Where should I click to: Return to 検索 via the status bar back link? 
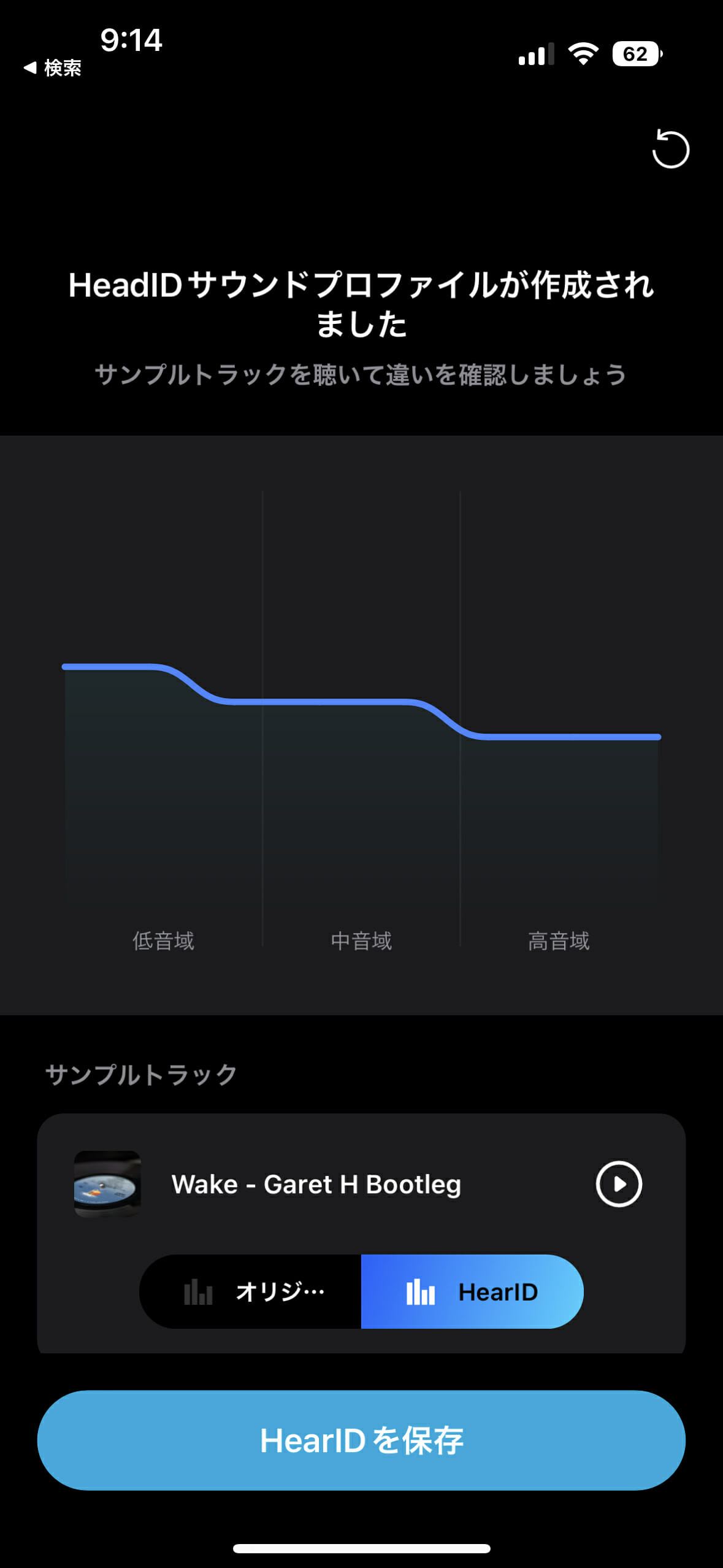point(53,67)
